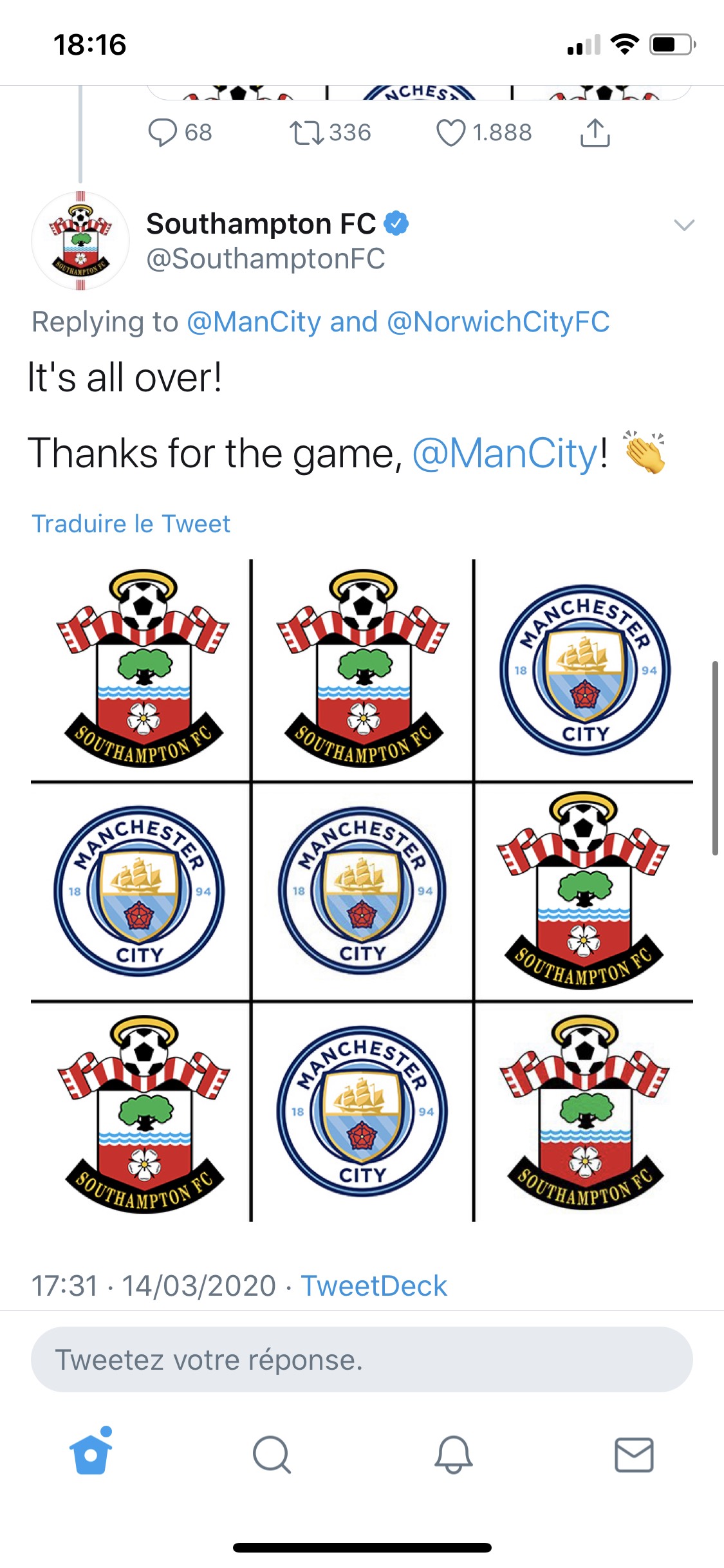Go to the Home tab
Viewport: 724px width, 1568px height.
(x=91, y=1453)
